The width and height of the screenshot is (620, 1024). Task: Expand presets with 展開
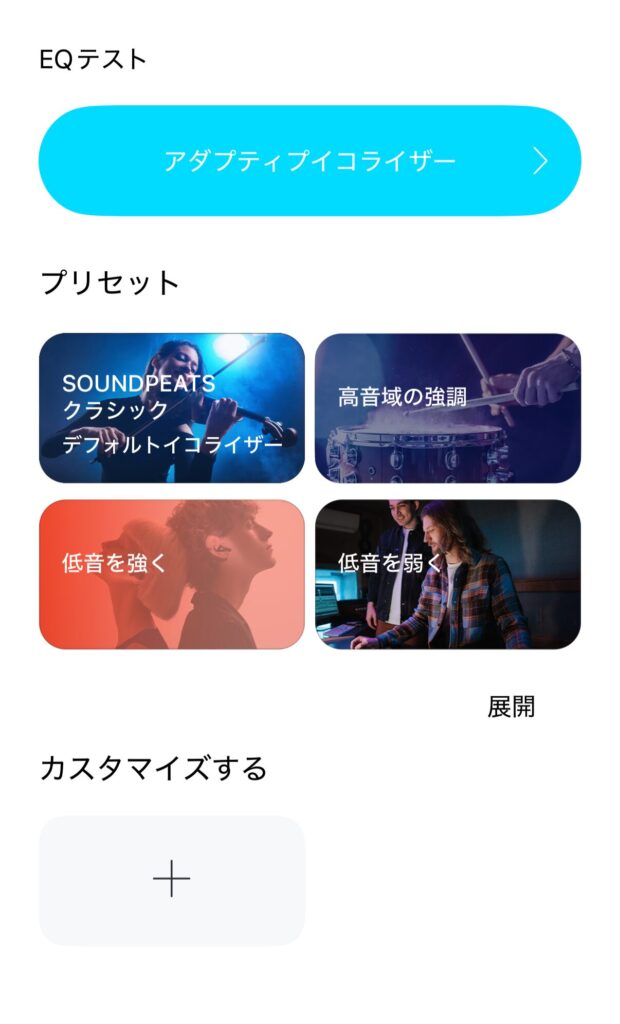(x=511, y=707)
